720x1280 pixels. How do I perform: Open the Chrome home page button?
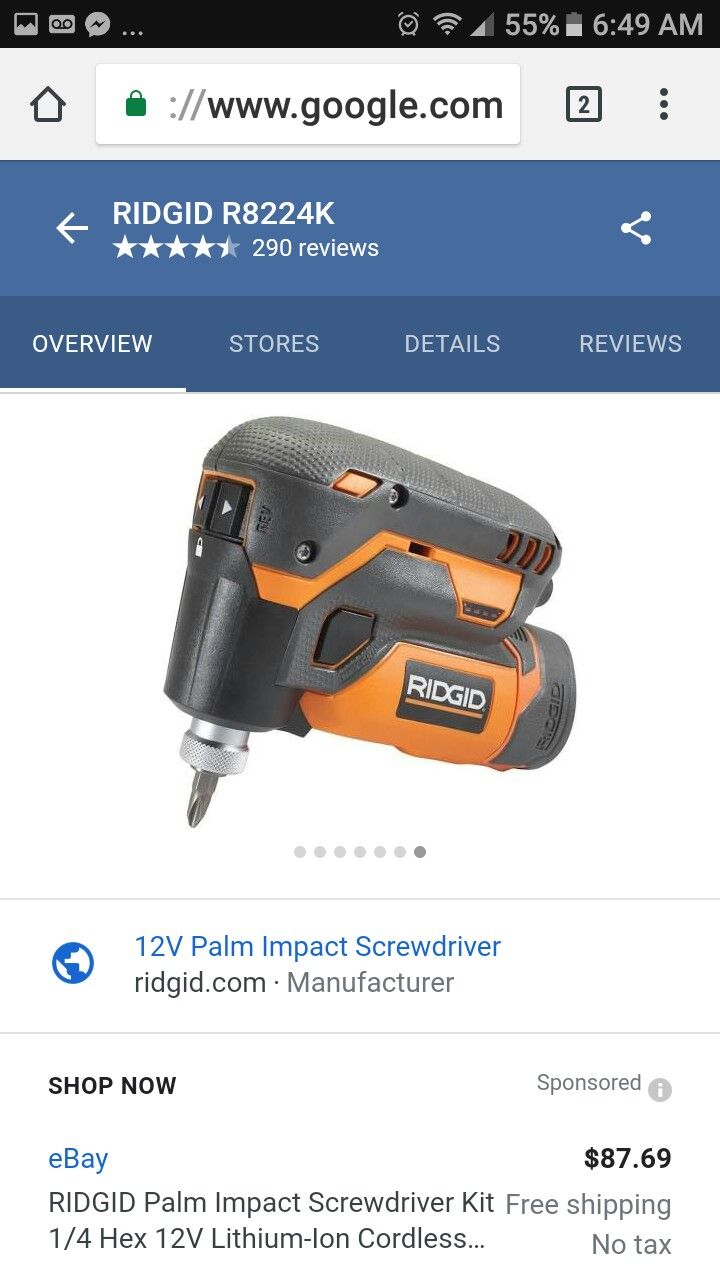point(48,105)
